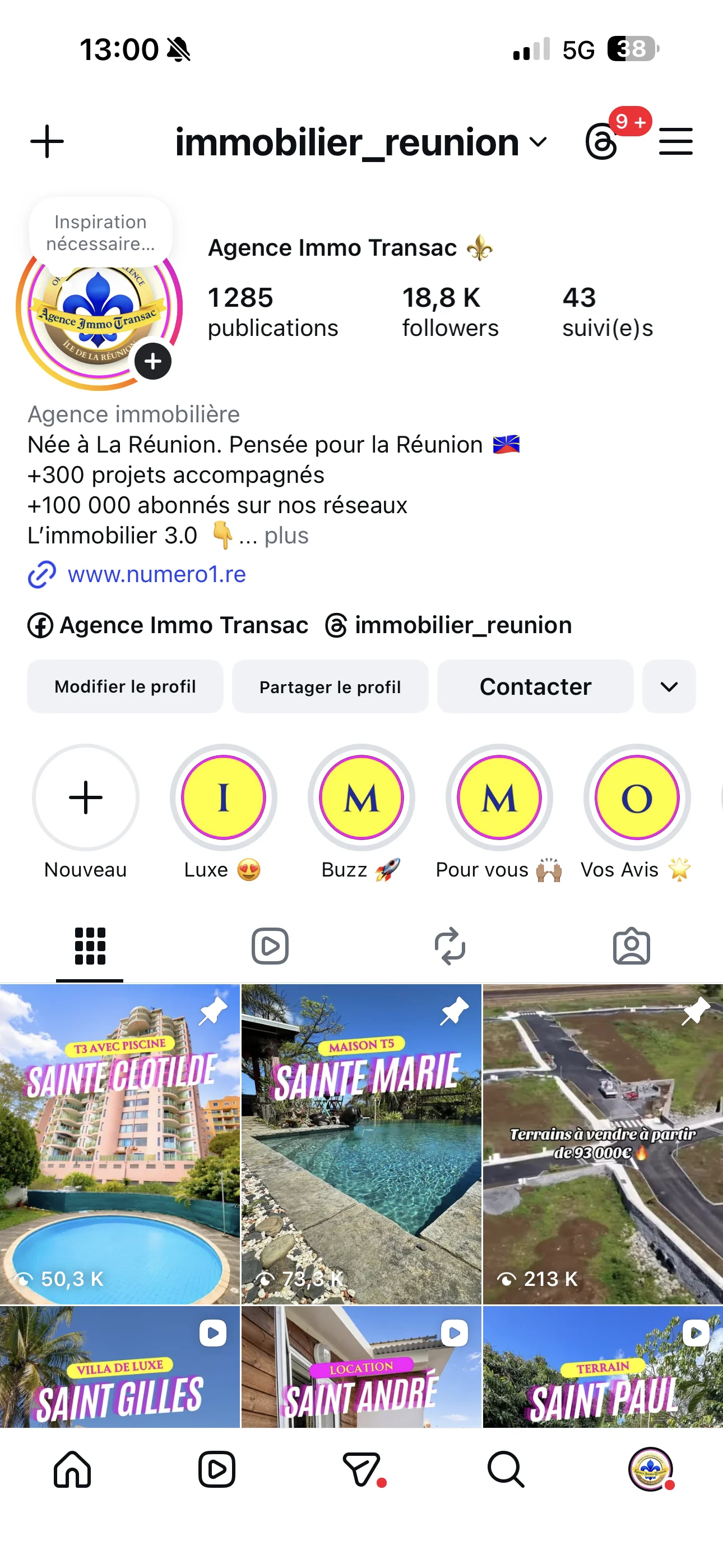Add a new story highlight via Nouveau
Viewport: 723px width, 1568px height.
tap(85, 798)
